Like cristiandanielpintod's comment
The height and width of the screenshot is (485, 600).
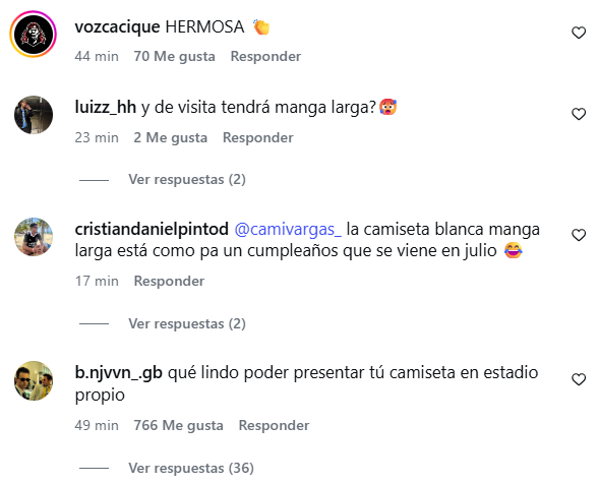point(578,235)
